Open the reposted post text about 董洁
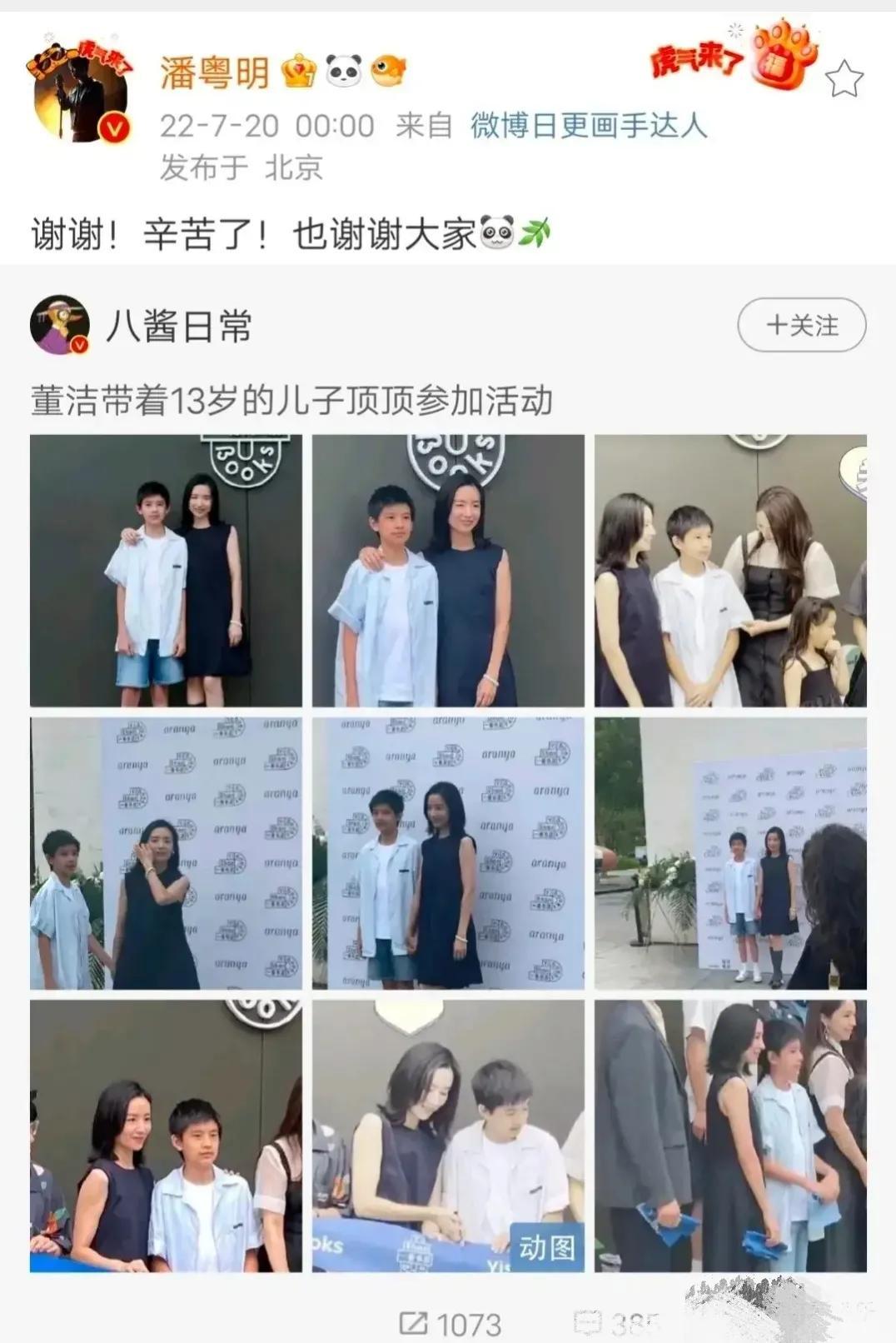Screen dimensions: 896x1343 pyautogui.click(x=291, y=401)
